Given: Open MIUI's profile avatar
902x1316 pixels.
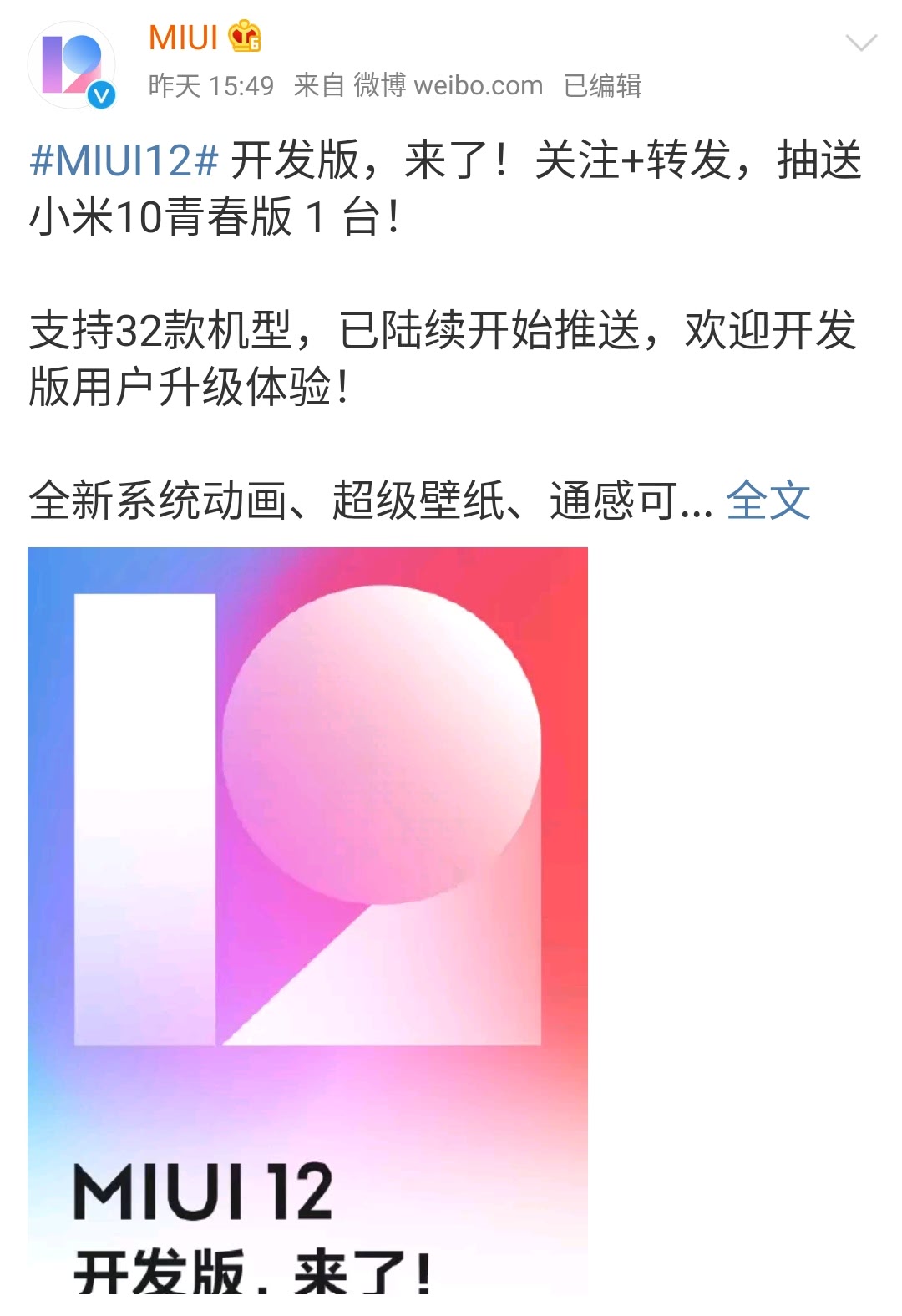Looking at the screenshot, I should tap(71, 65).
